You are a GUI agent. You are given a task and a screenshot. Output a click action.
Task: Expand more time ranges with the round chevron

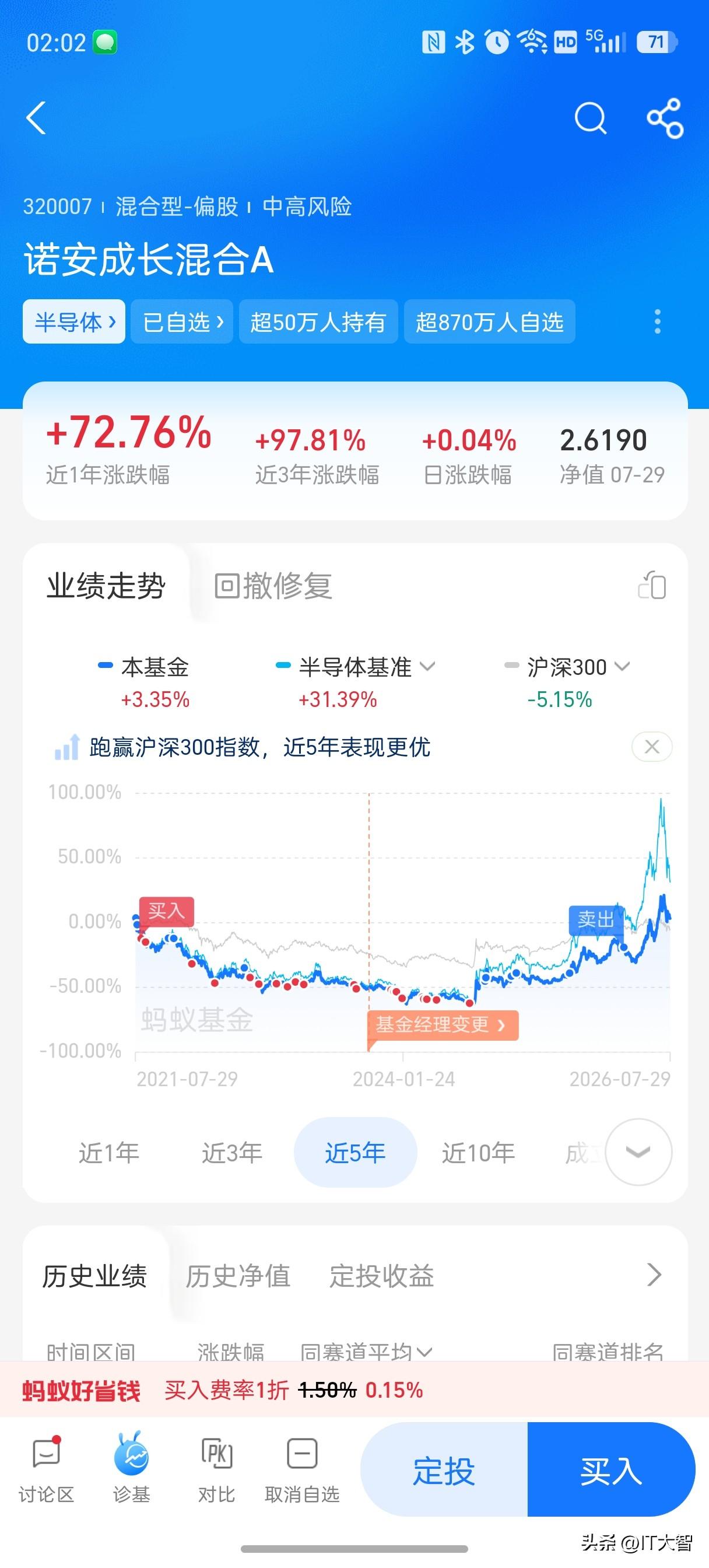(x=638, y=1151)
